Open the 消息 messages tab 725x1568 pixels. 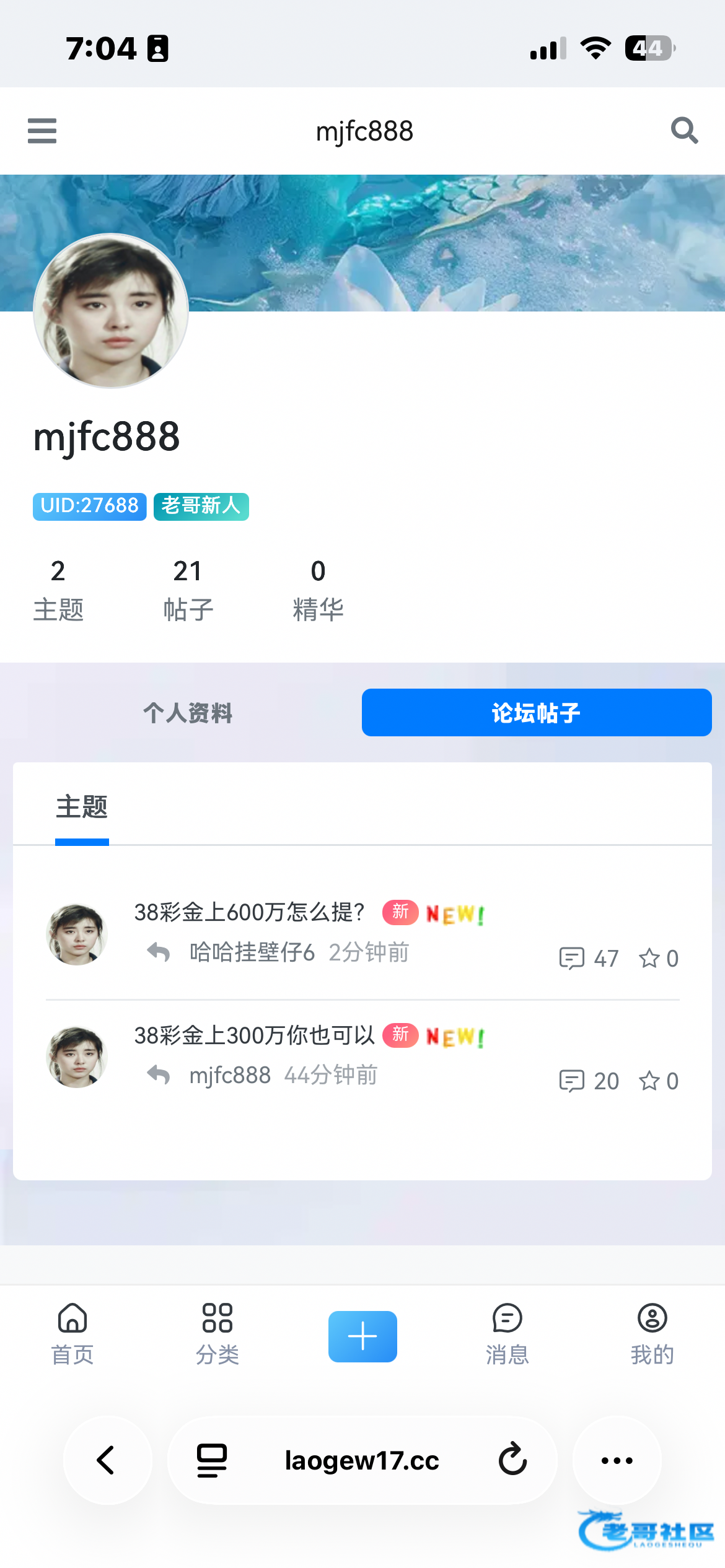(507, 1335)
